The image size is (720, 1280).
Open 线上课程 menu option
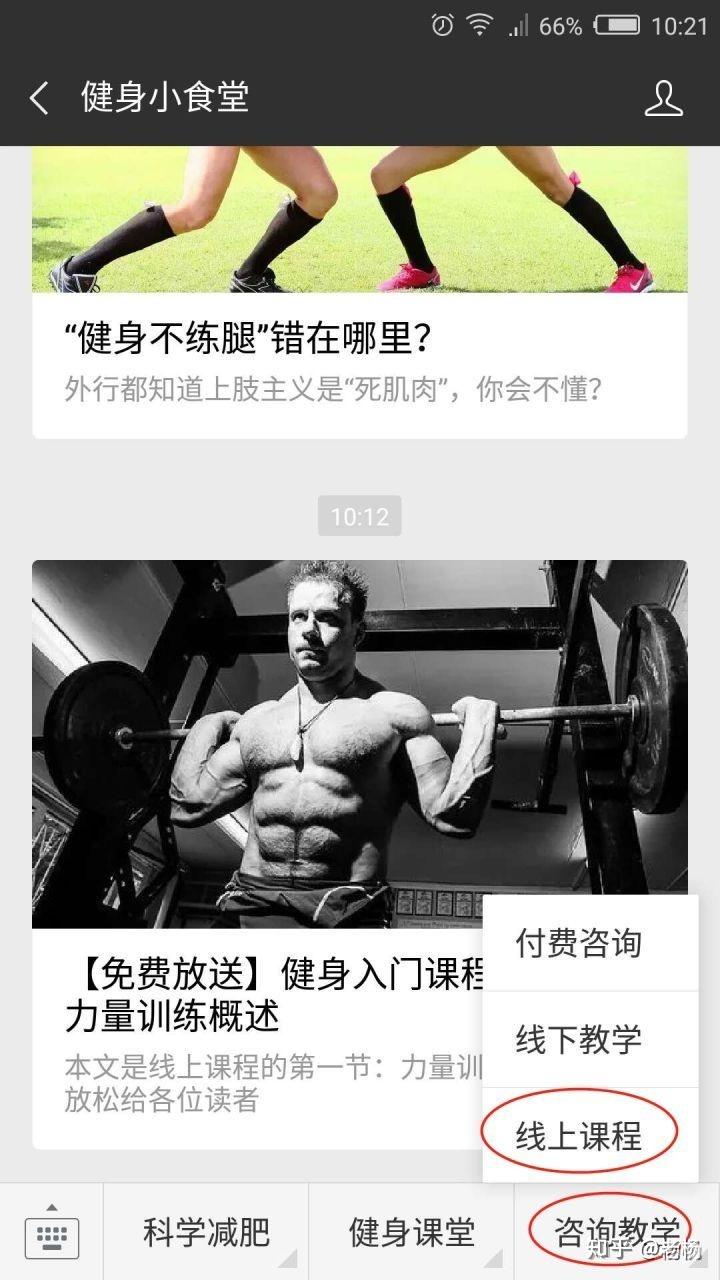579,1135
